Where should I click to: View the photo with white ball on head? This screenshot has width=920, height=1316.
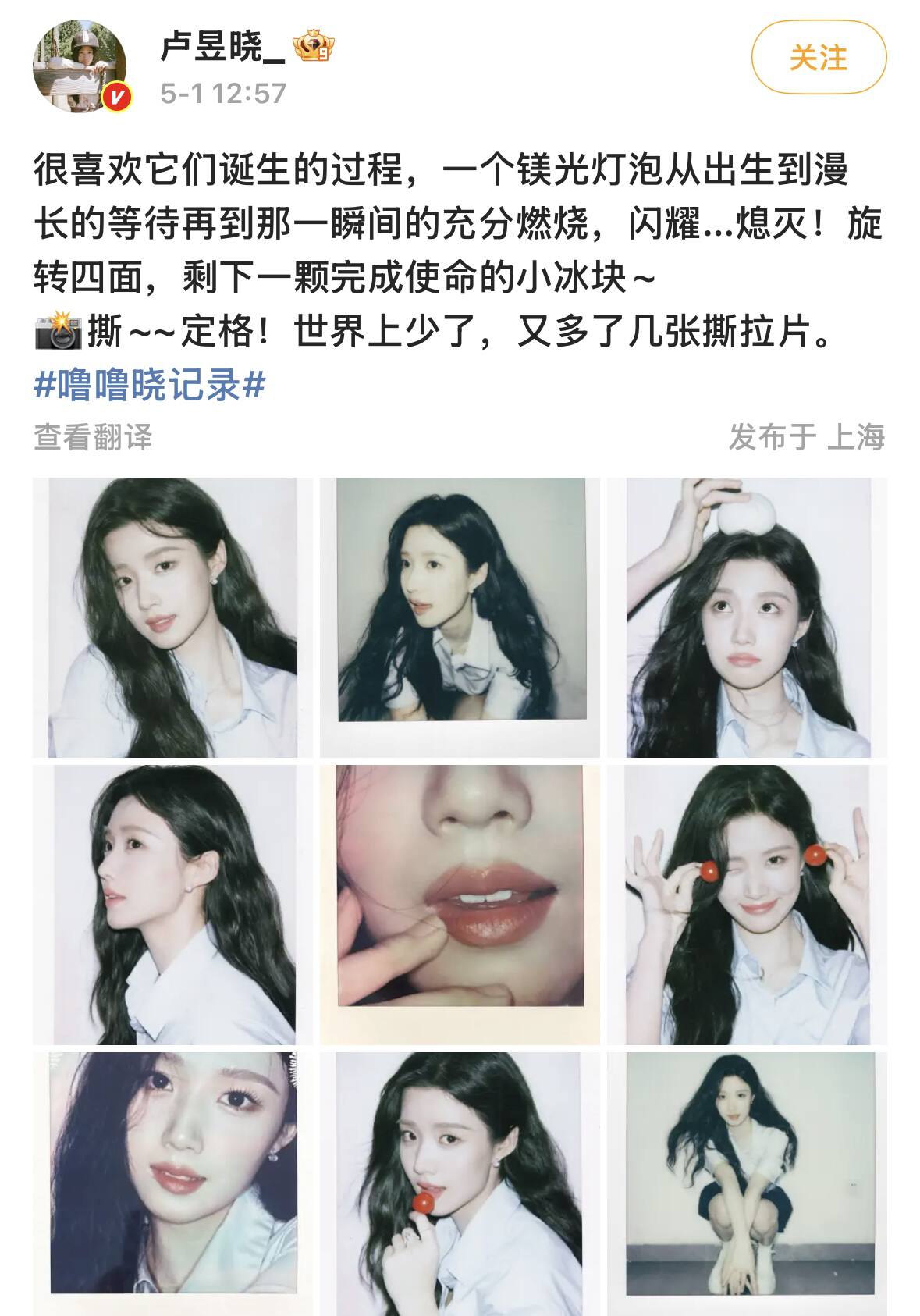[x=747, y=617]
